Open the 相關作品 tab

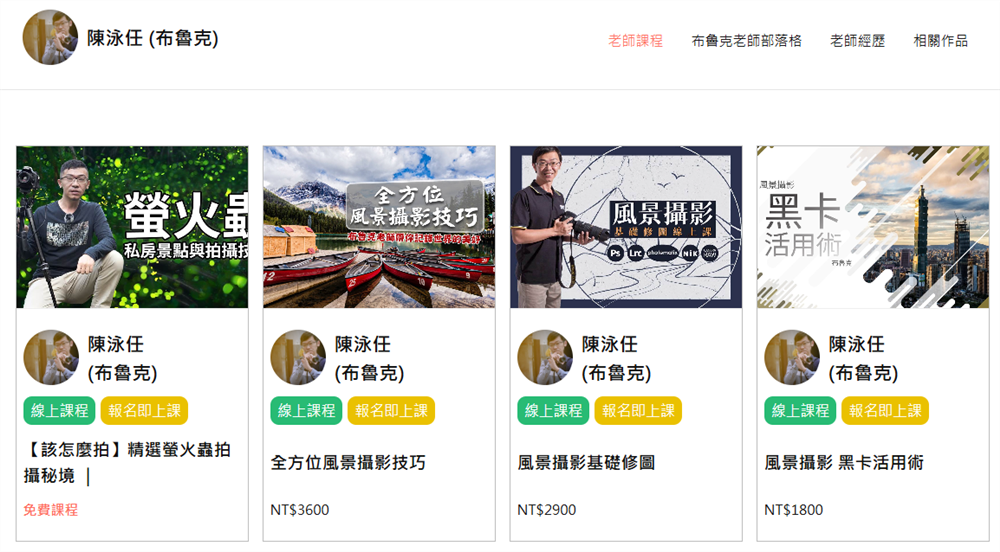click(940, 41)
